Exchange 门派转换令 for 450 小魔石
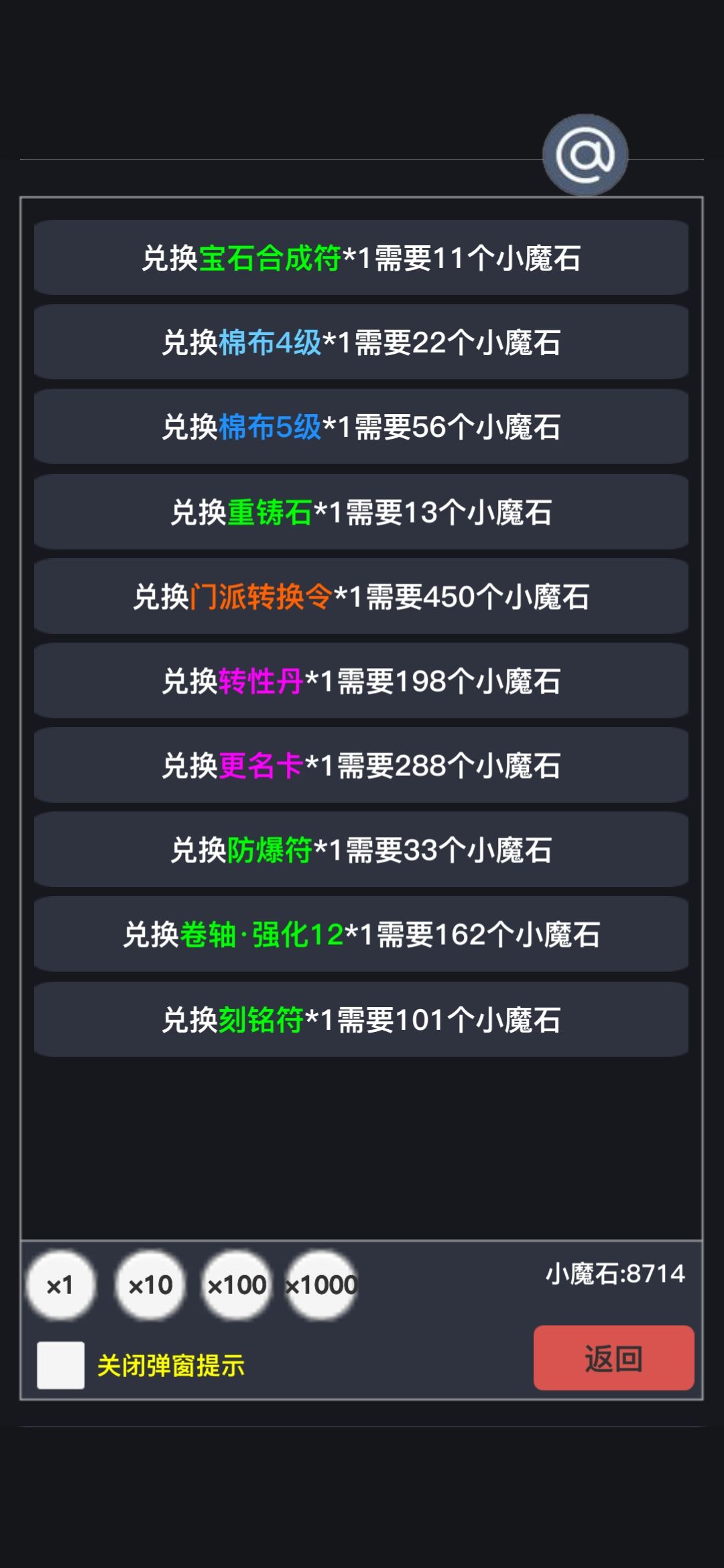 [x=361, y=596]
